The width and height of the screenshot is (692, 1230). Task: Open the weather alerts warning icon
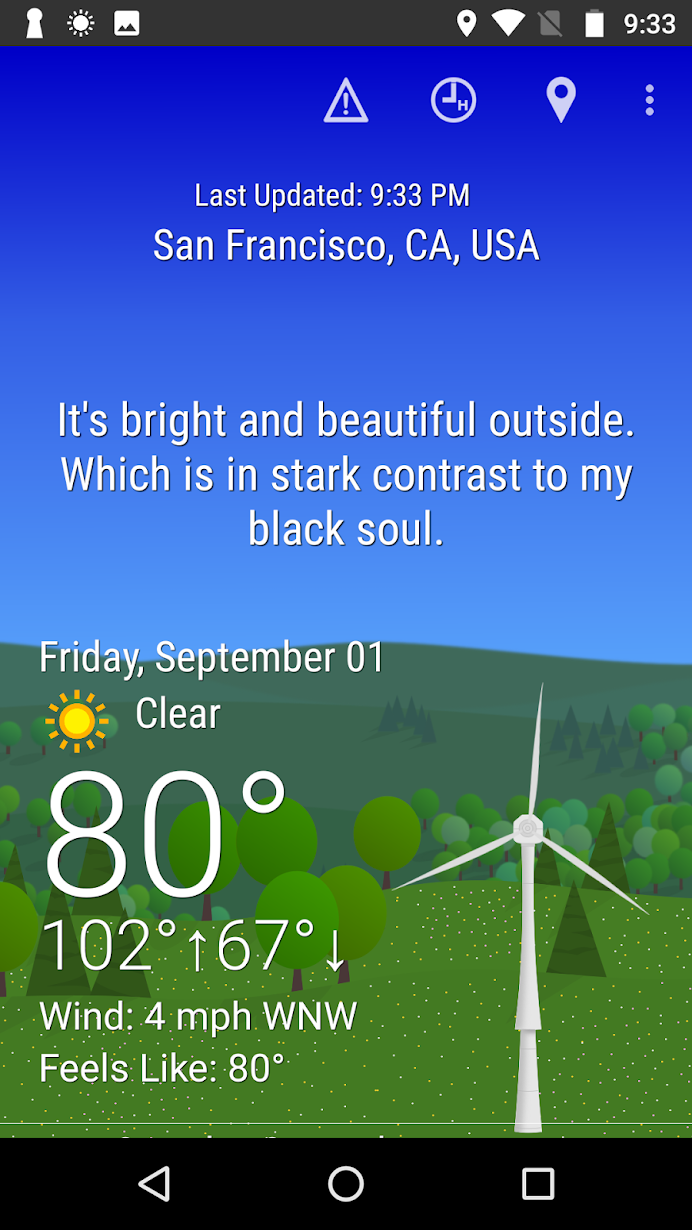(346, 100)
